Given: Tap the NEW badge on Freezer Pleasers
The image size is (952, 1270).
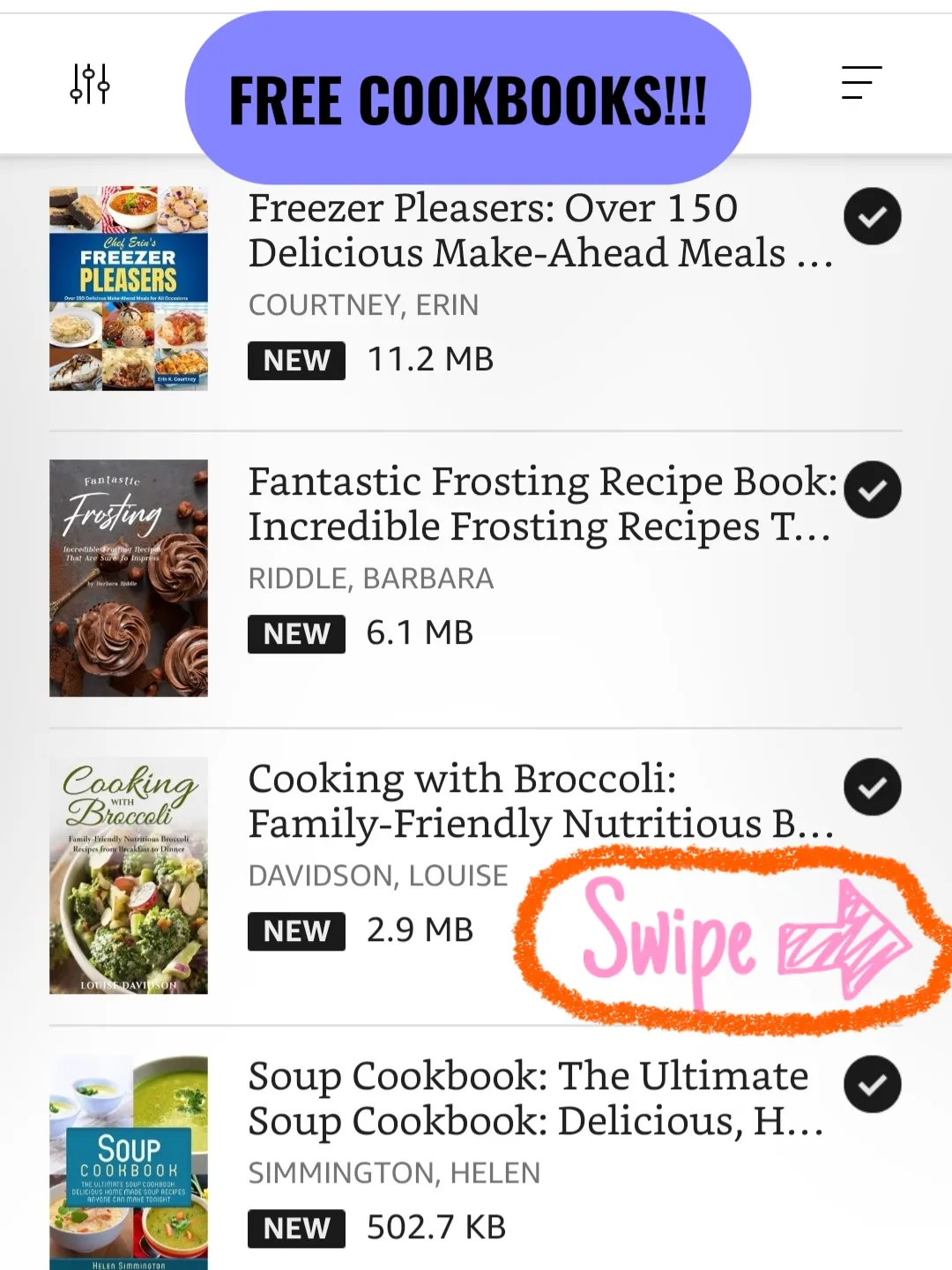Looking at the screenshot, I should click(x=296, y=359).
